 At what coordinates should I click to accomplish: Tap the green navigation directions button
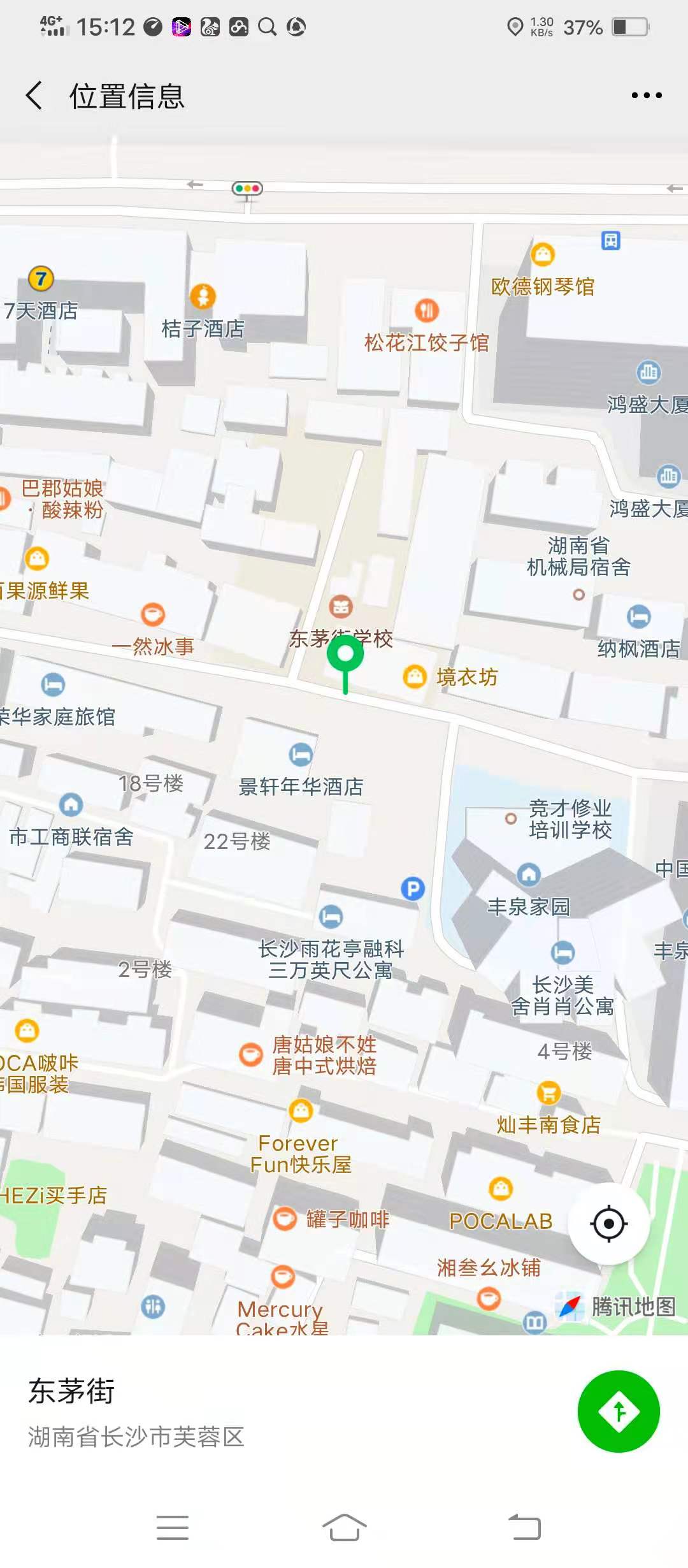click(x=618, y=1411)
